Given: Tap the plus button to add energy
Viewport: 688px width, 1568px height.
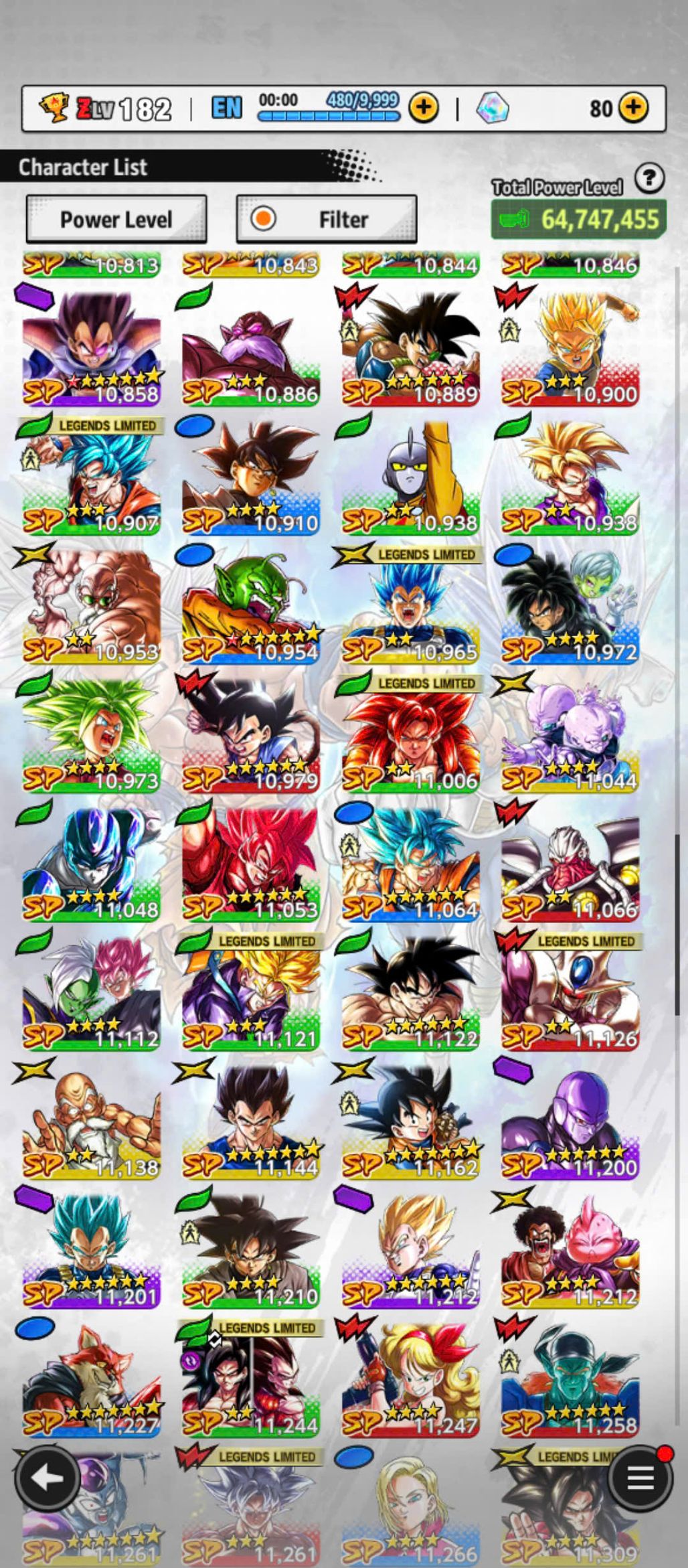Looking at the screenshot, I should pyautogui.click(x=424, y=108).
